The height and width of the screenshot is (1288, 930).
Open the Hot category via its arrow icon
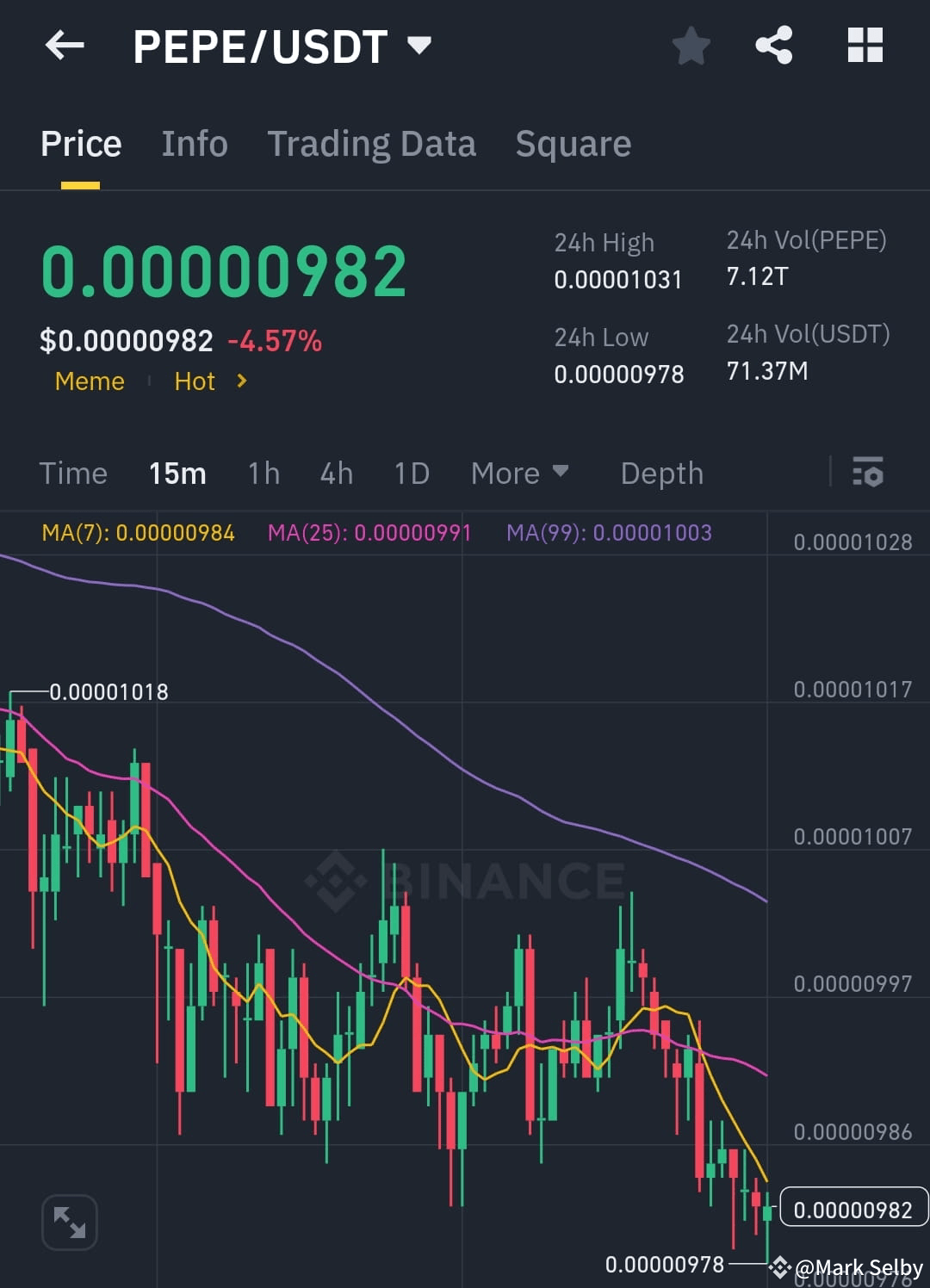[x=241, y=381]
